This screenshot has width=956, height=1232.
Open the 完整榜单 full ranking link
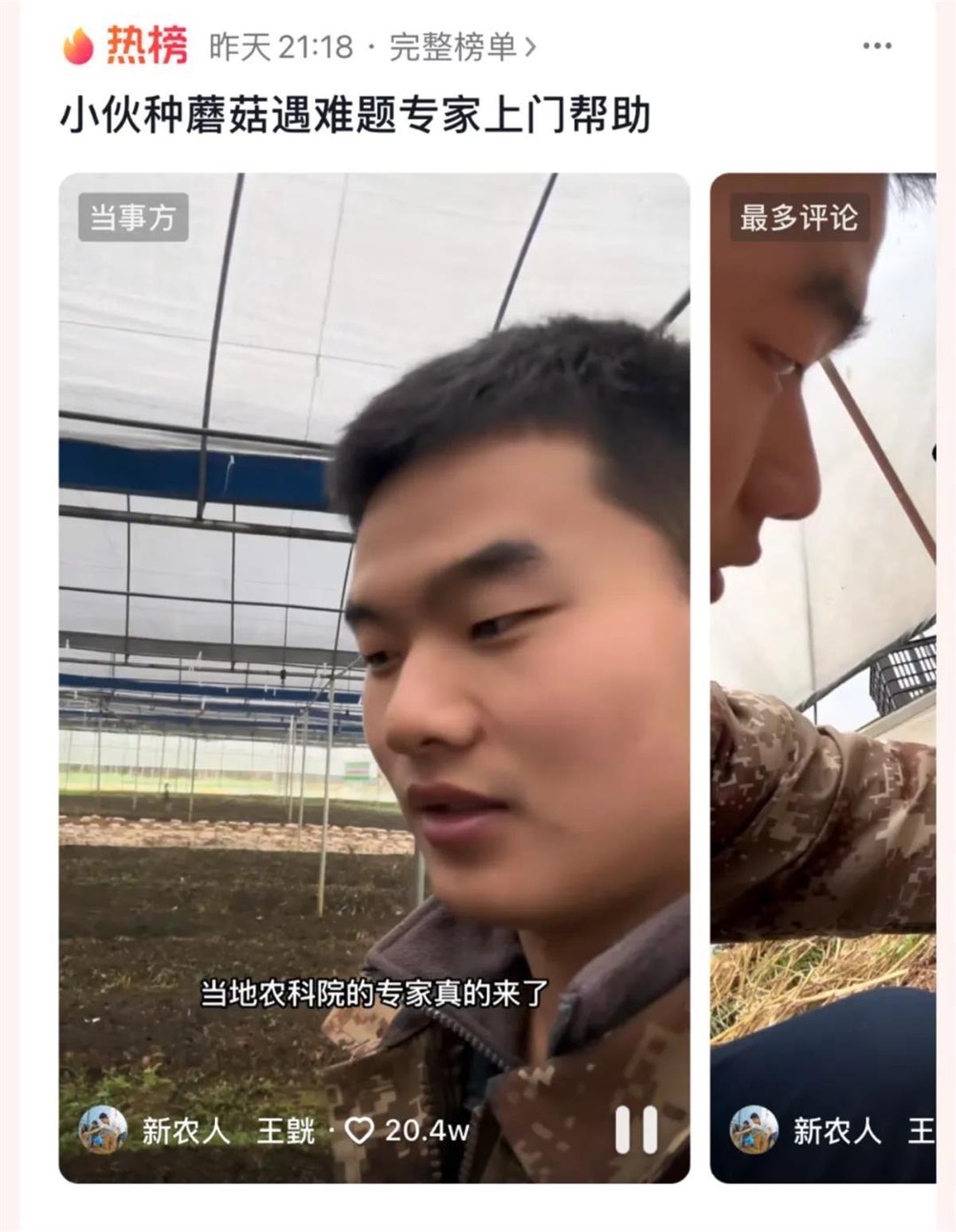462,48
